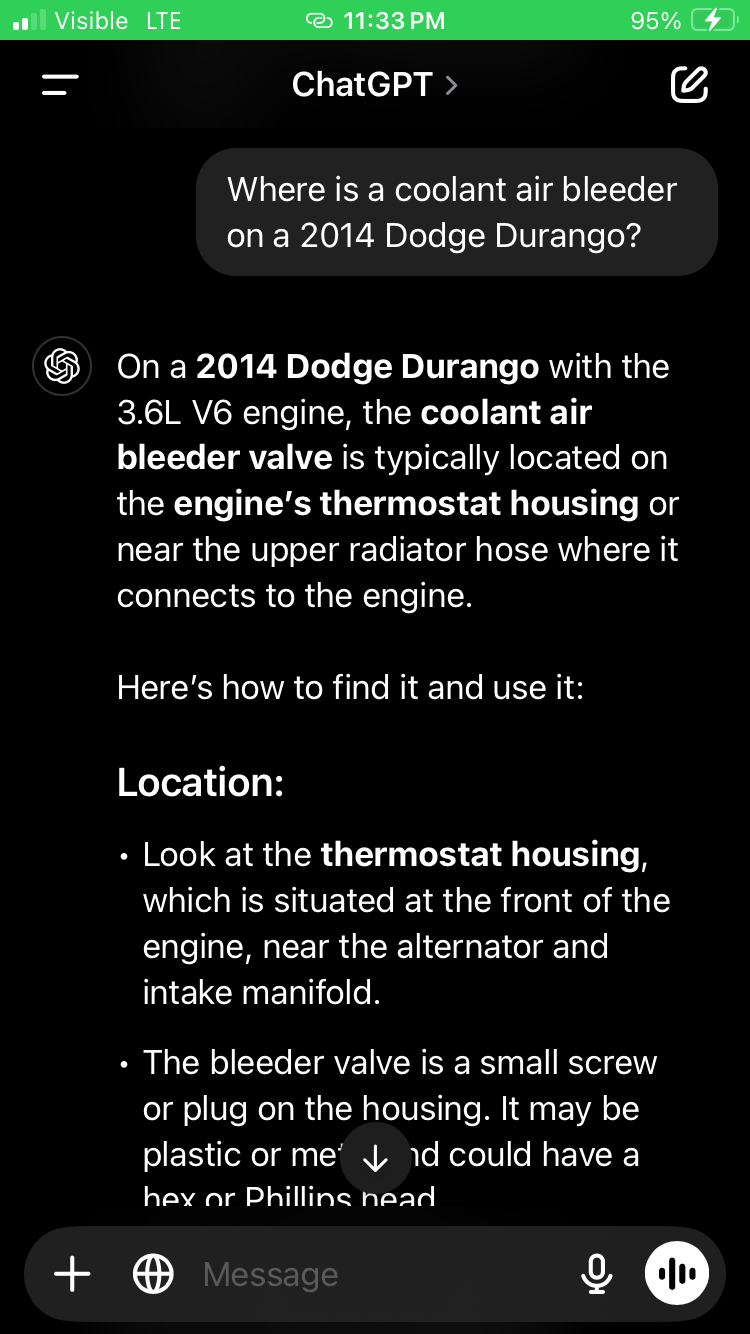Start a new chat
The image size is (750, 1334).
click(x=689, y=85)
